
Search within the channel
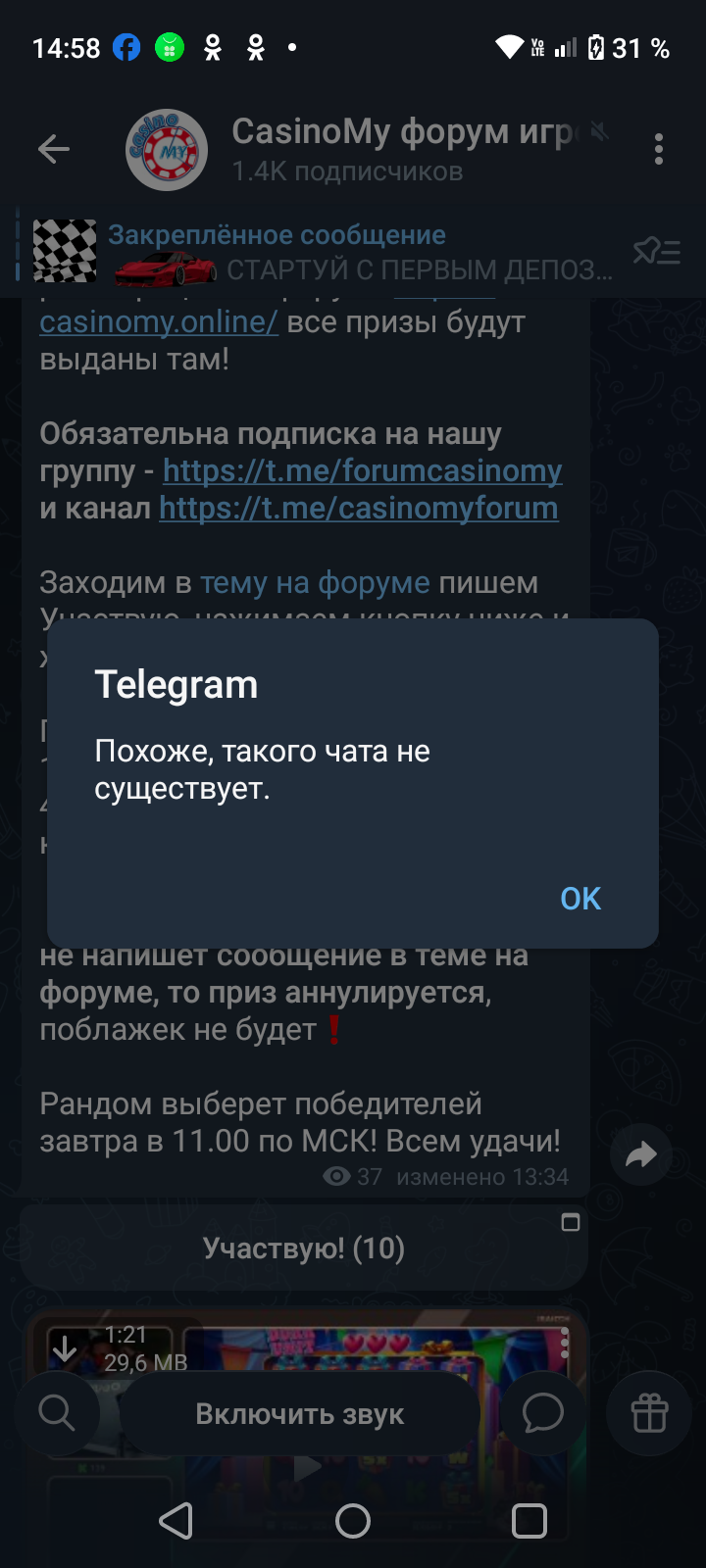57,1413
